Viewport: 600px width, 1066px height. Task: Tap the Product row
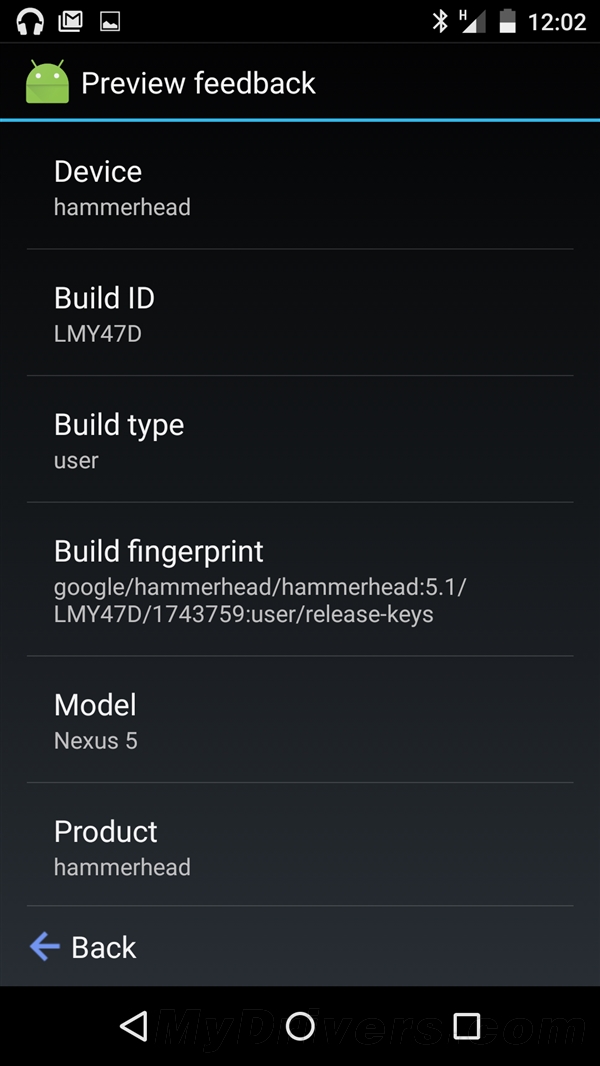[x=300, y=844]
